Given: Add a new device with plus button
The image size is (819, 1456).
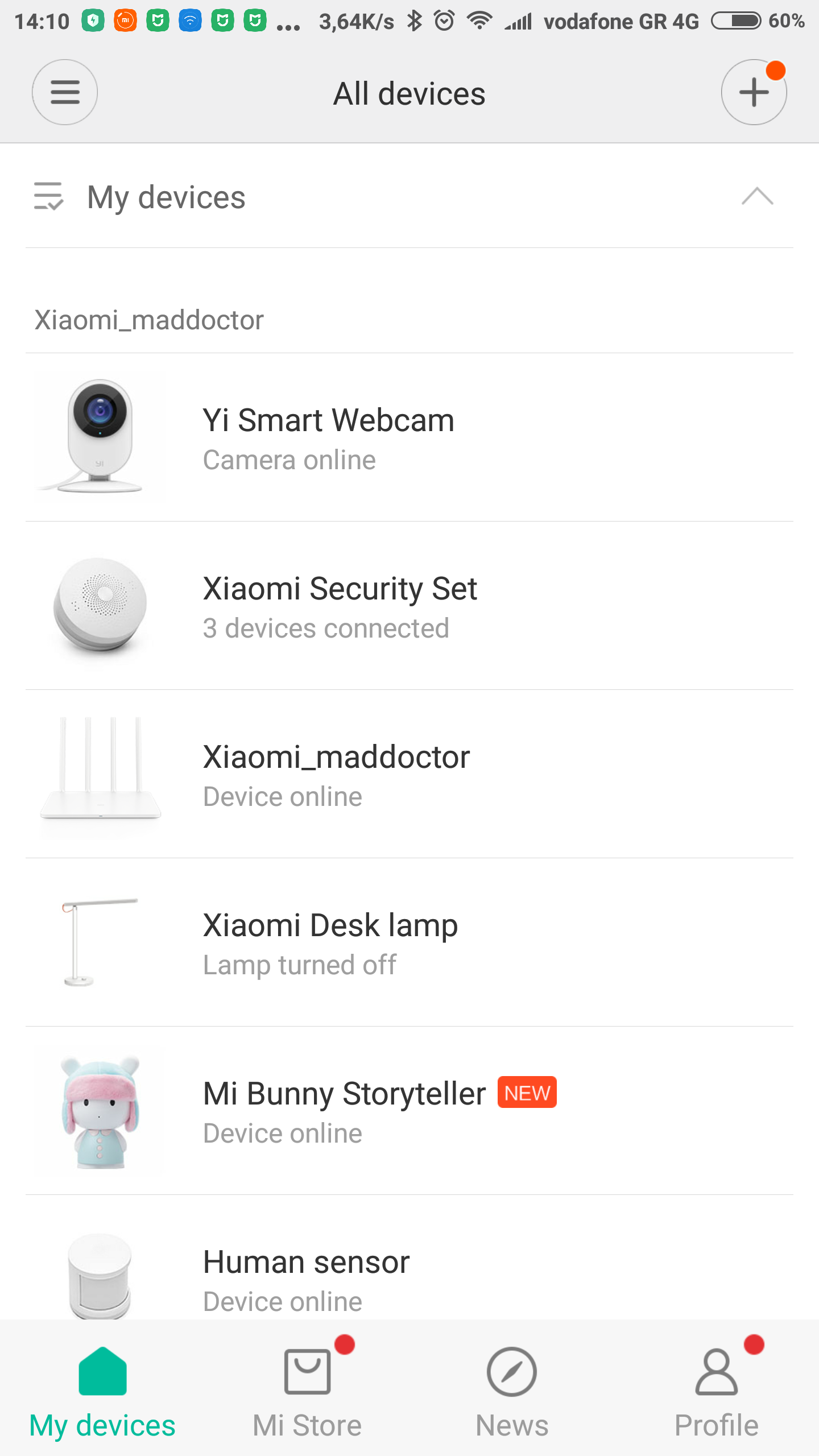Looking at the screenshot, I should click(754, 92).
